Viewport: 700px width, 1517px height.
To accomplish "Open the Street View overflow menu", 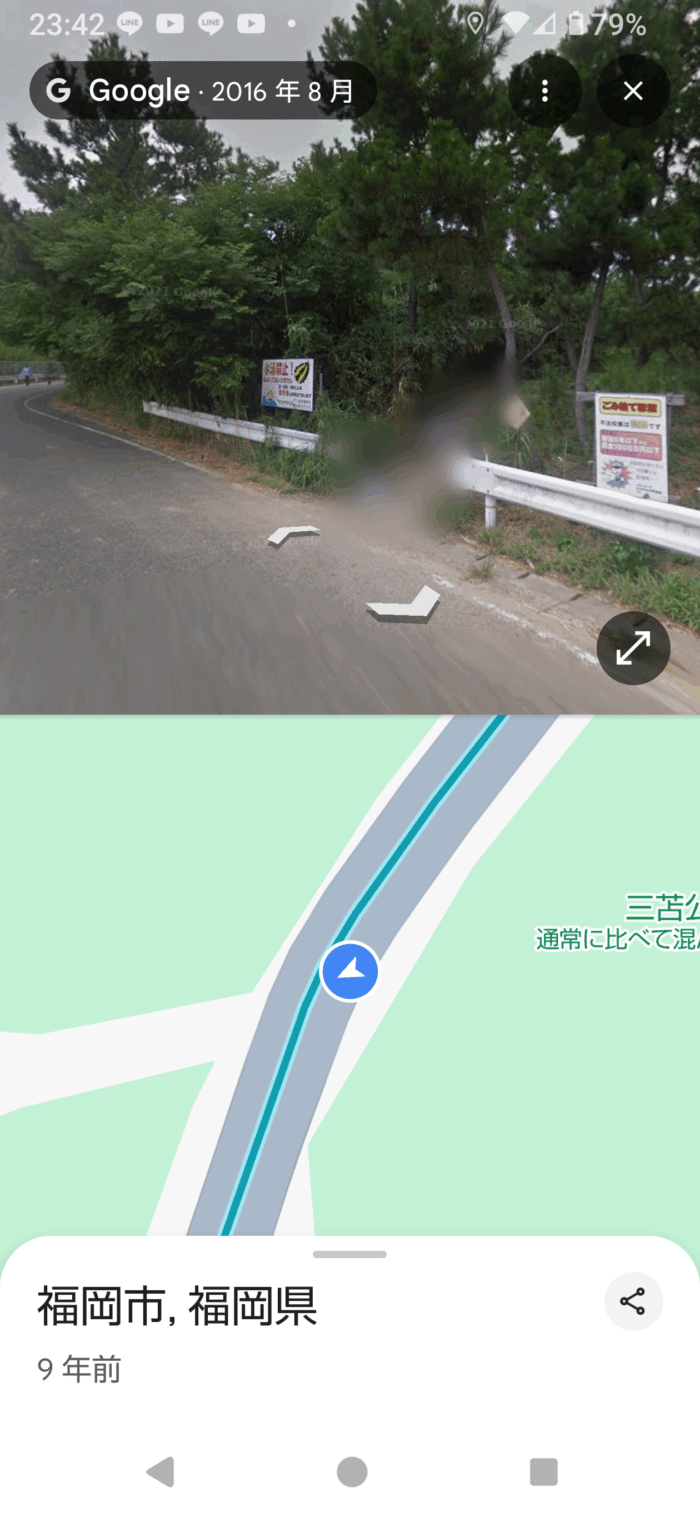I will [544, 91].
